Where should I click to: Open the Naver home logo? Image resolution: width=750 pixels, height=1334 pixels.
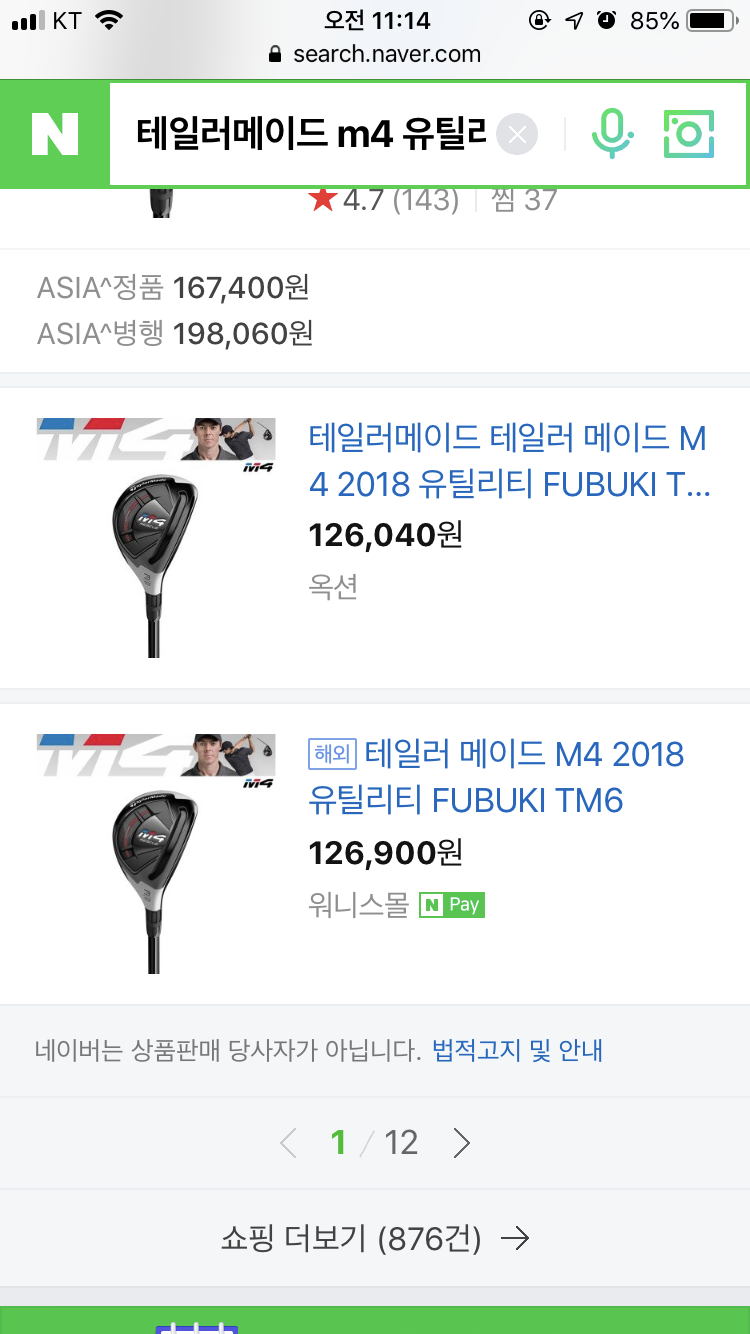54,133
